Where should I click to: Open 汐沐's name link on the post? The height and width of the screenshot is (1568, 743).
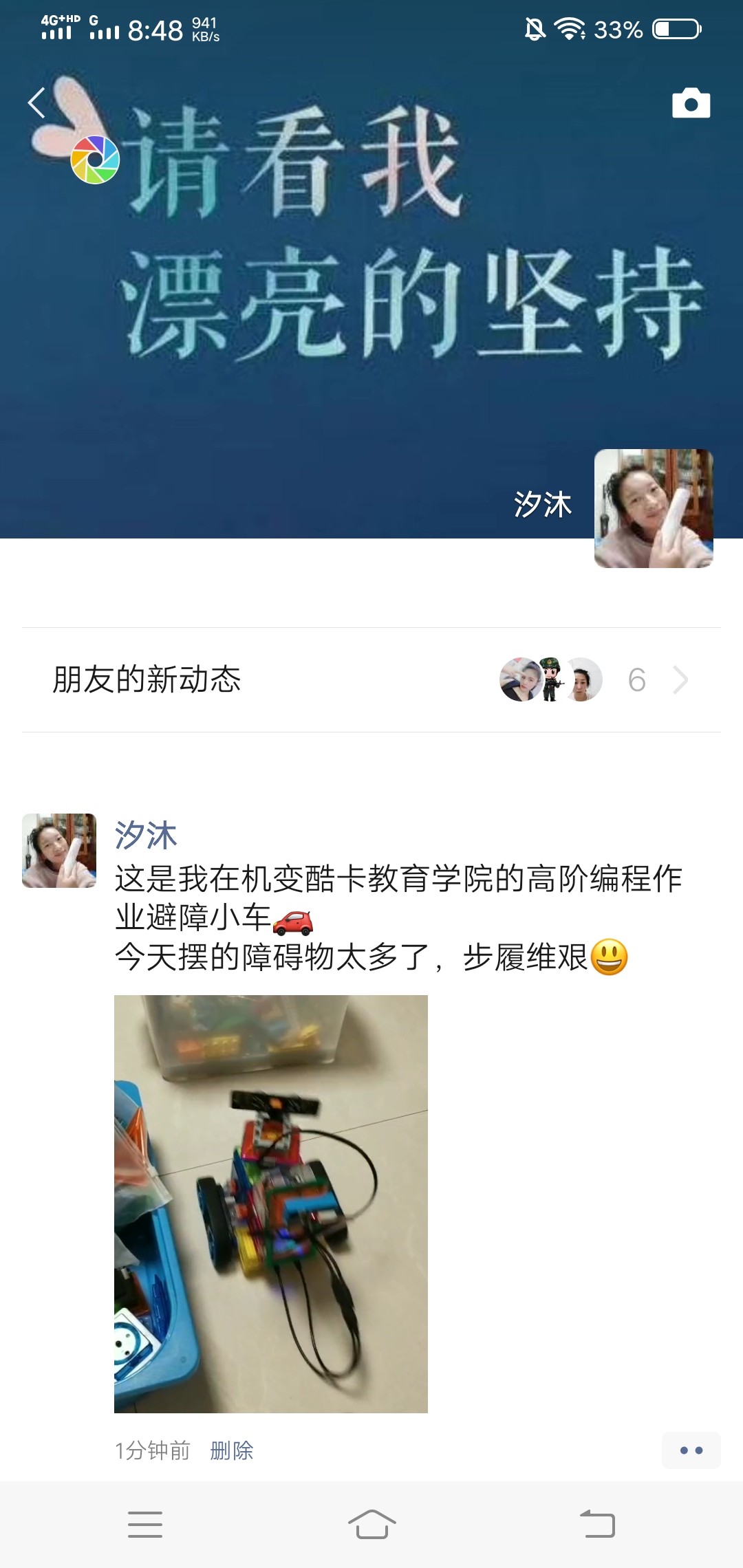click(146, 835)
